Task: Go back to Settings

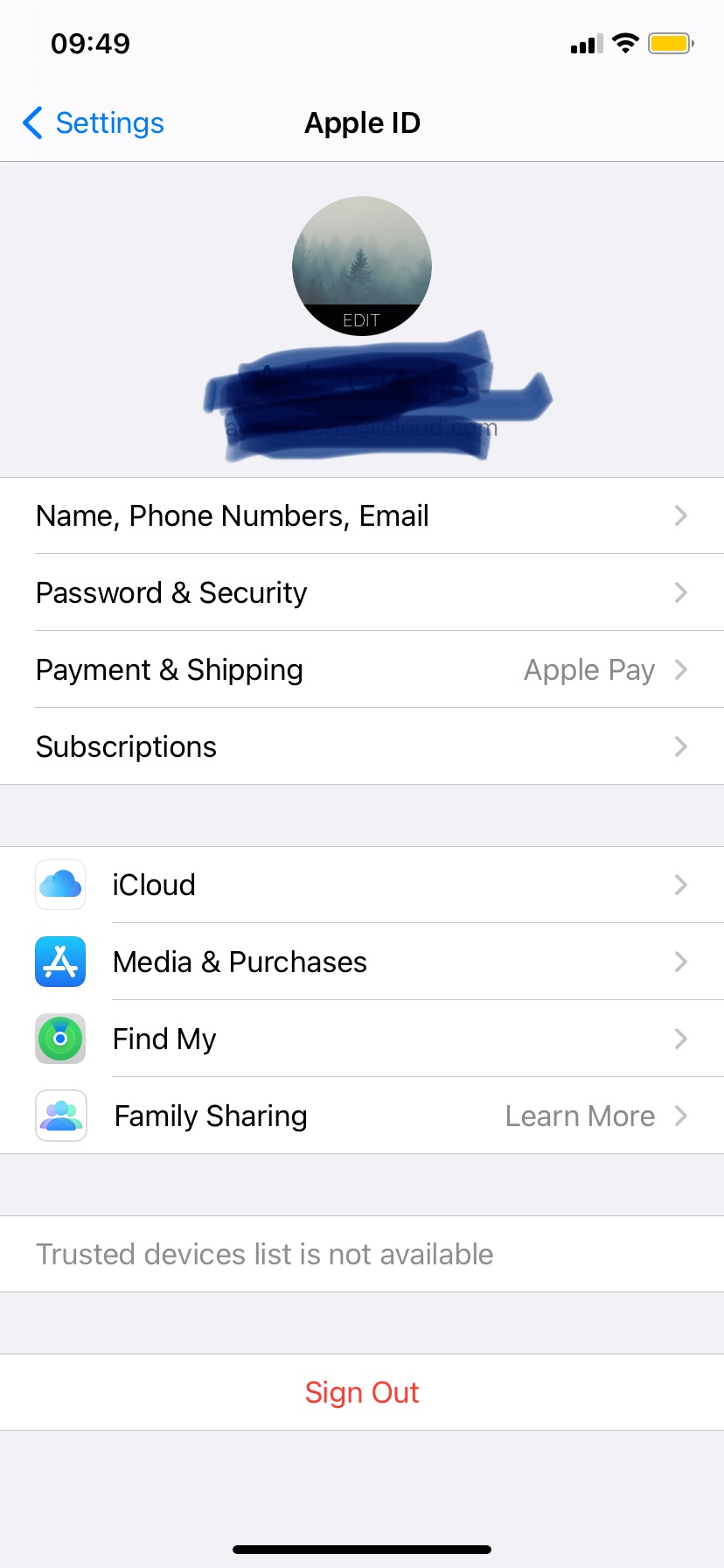Action: click(x=94, y=123)
